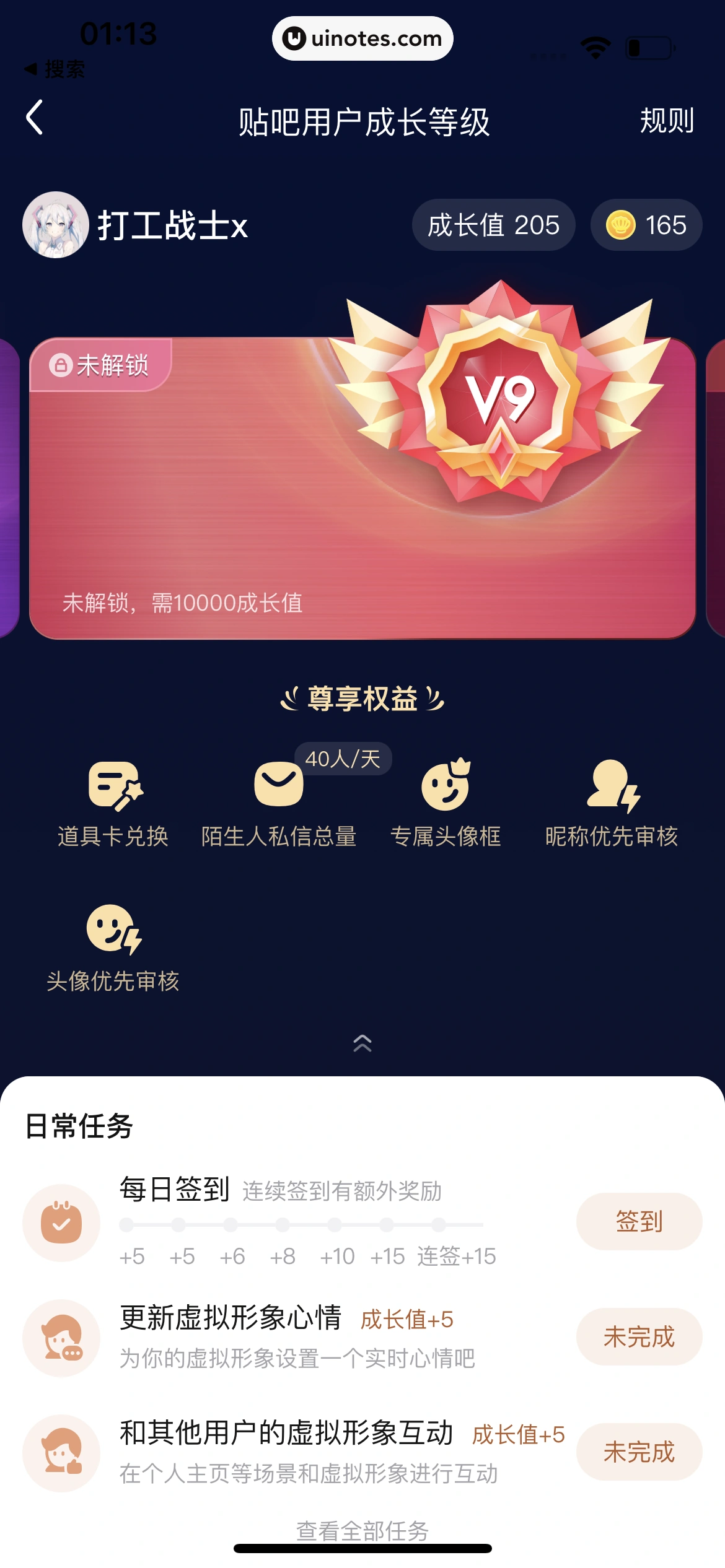View the 头像优先审核 privilege
The height and width of the screenshot is (1568, 725).
(x=113, y=947)
